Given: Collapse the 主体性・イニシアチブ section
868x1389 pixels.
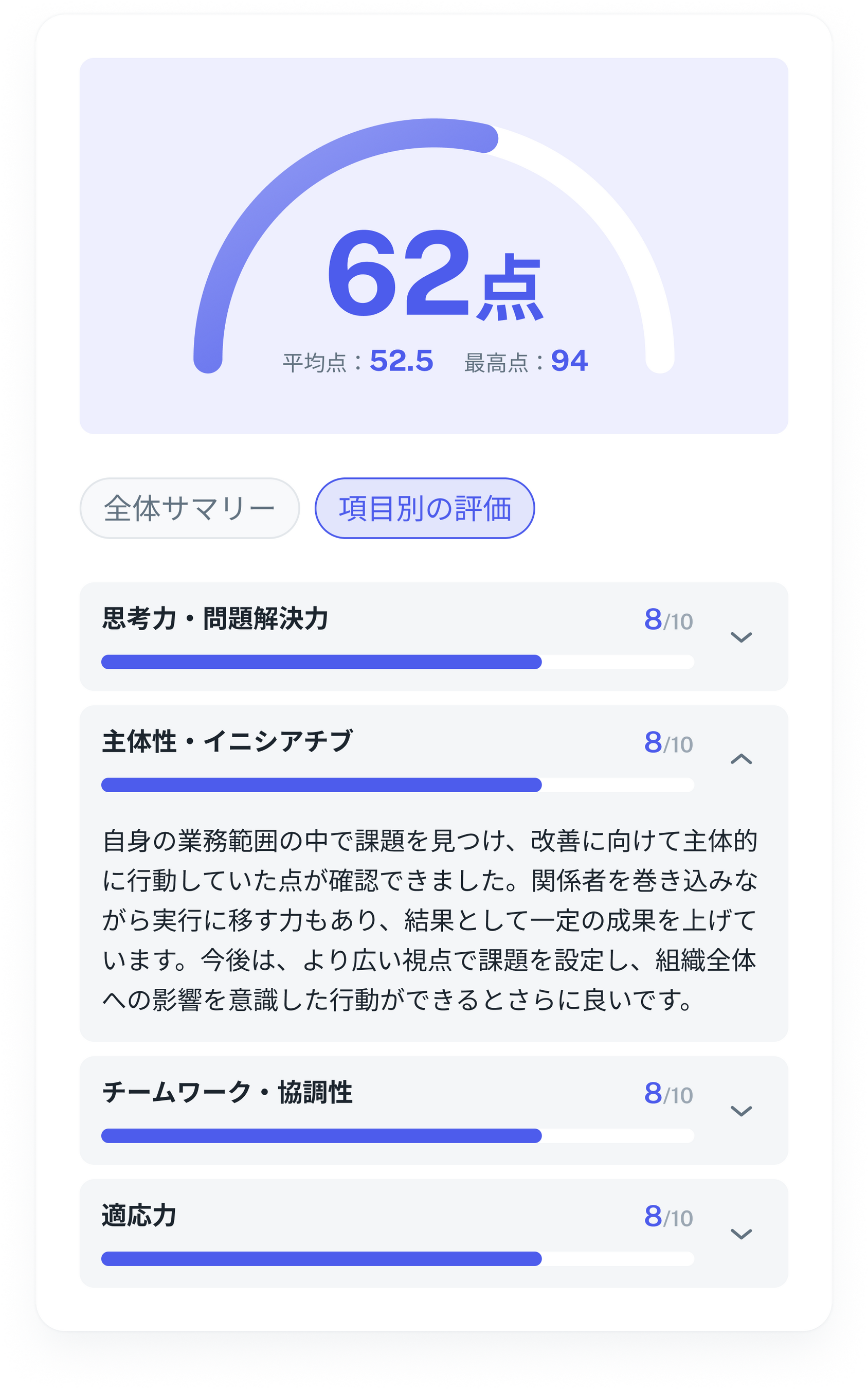Looking at the screenshot, I should click(740, 759).
